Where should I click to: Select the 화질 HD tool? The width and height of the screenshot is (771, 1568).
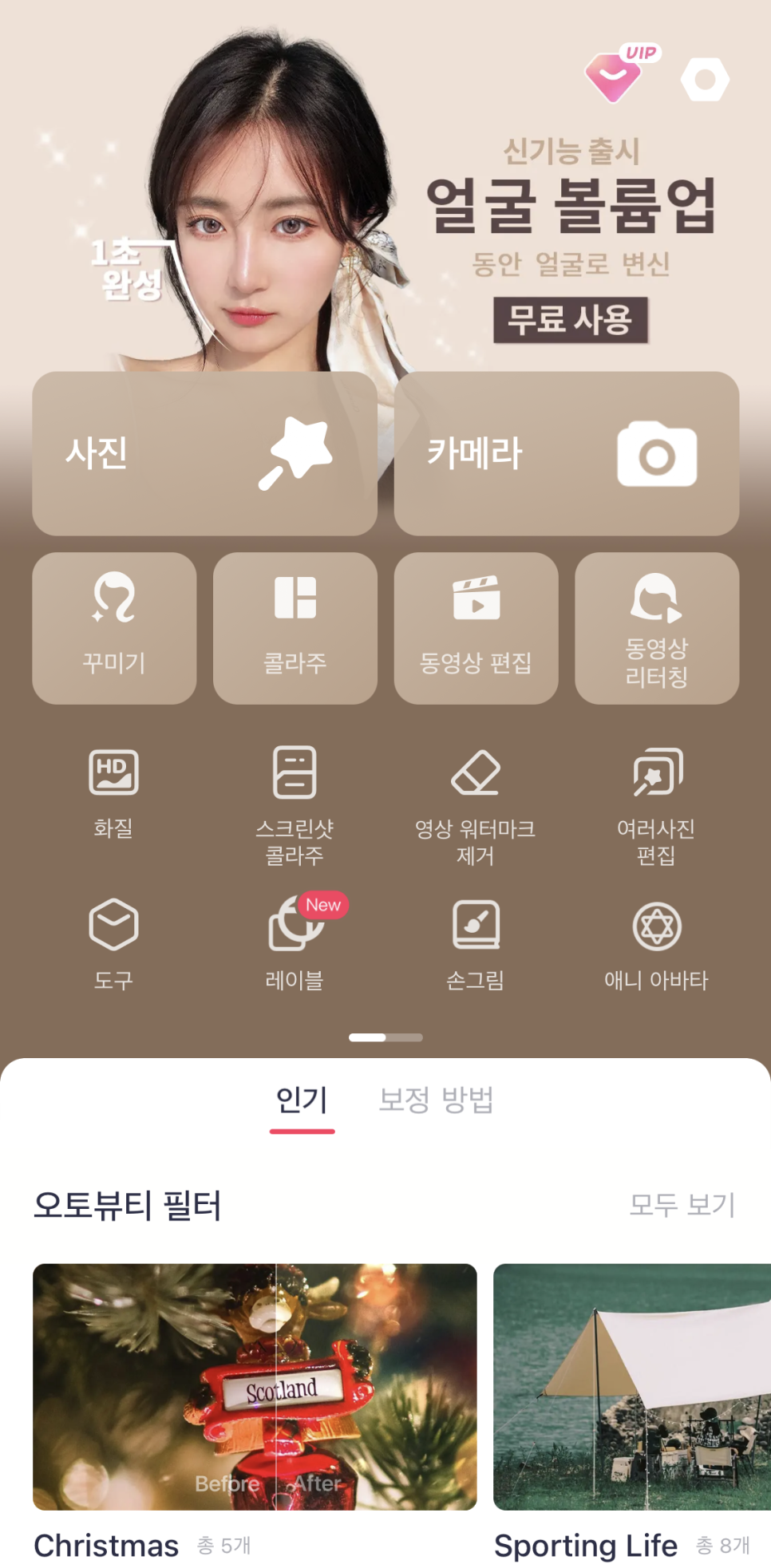pos(113,793)
